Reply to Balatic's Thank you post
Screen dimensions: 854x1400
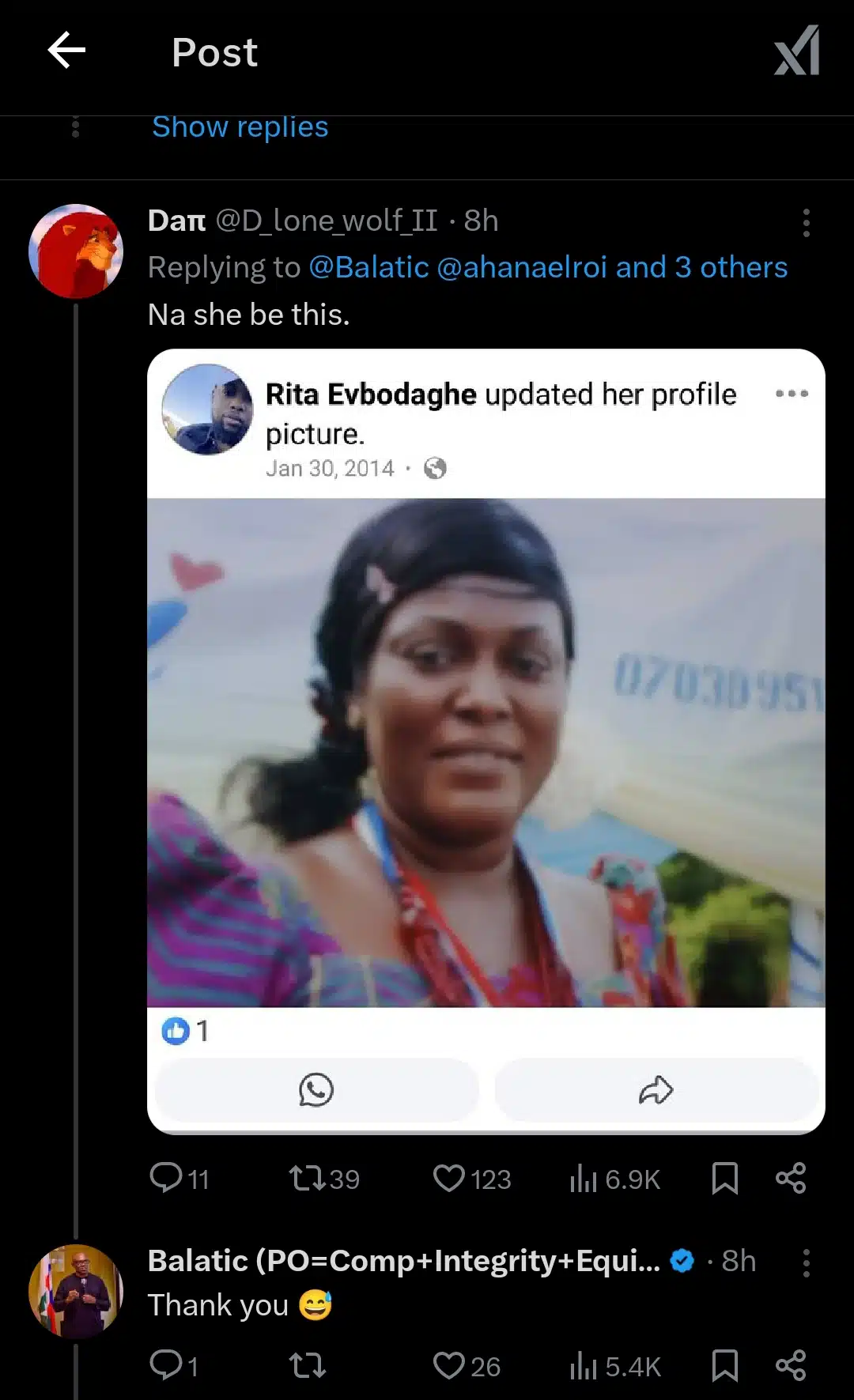coord(166,1365)
